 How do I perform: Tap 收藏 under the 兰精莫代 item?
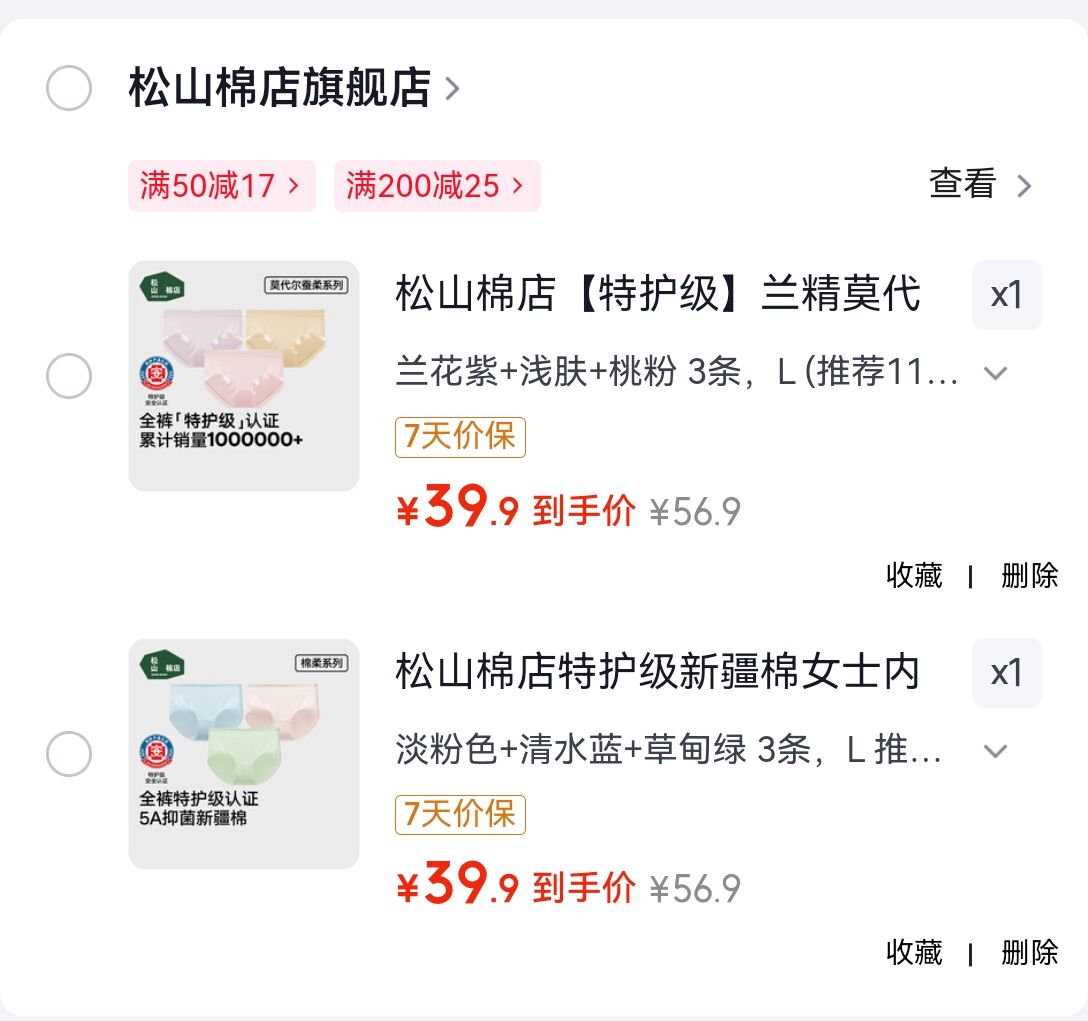915,575
